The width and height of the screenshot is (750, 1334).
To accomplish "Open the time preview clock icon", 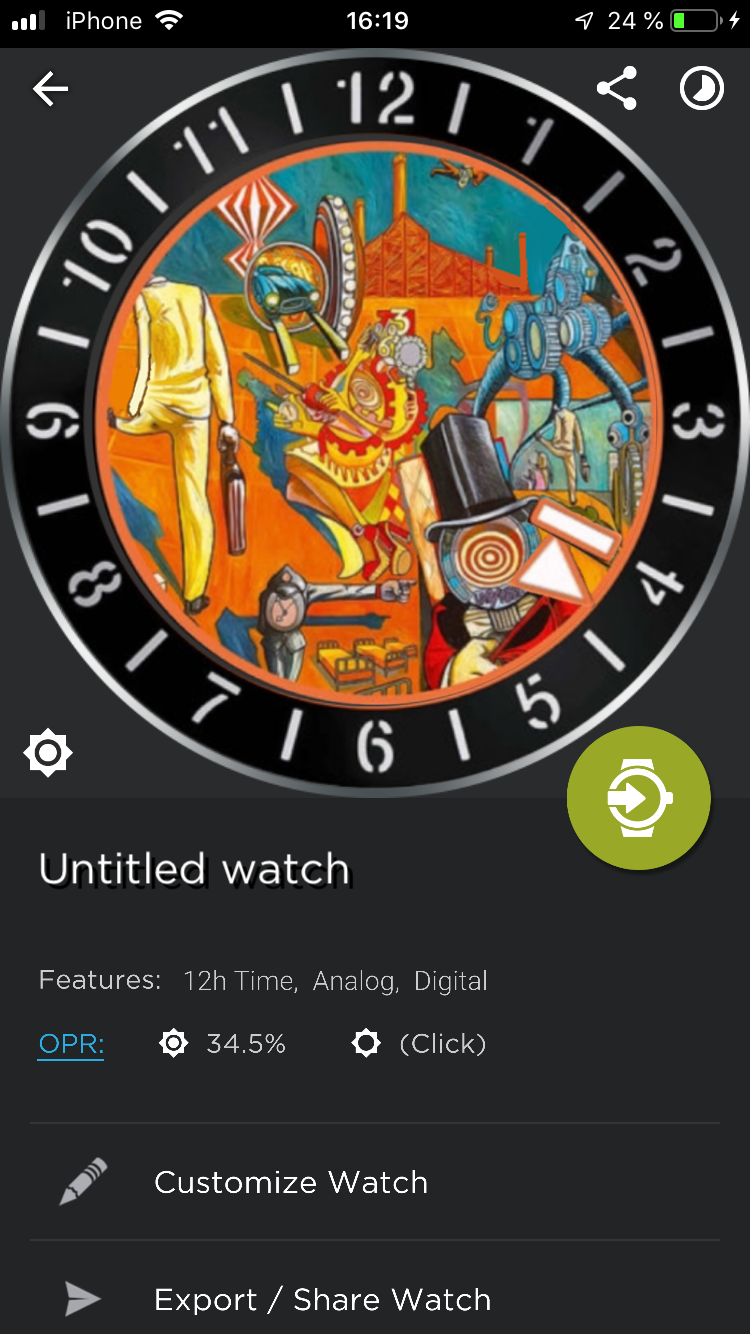I will [702, 89].
